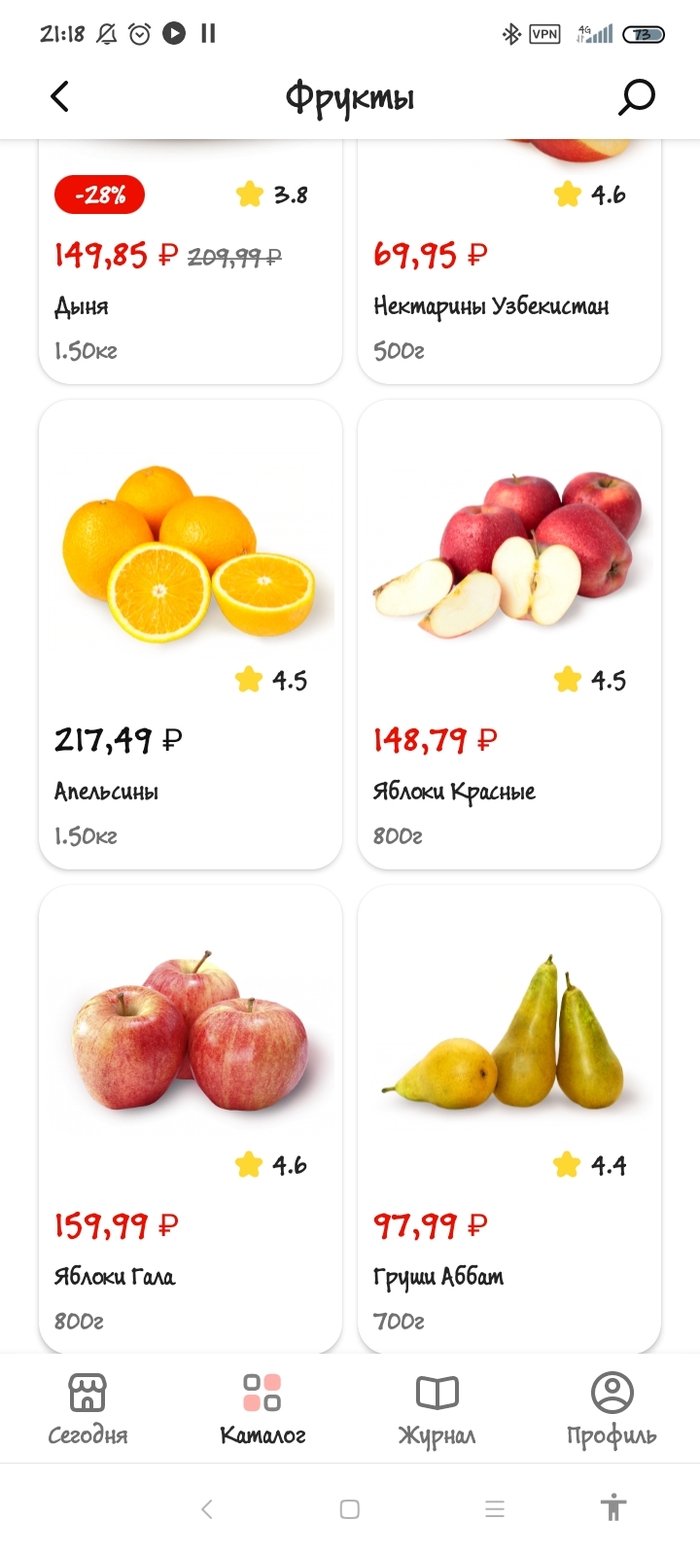Go back from the Фрукты page
This screenshot has height=1556, width=700.
(x=60, y=97)
